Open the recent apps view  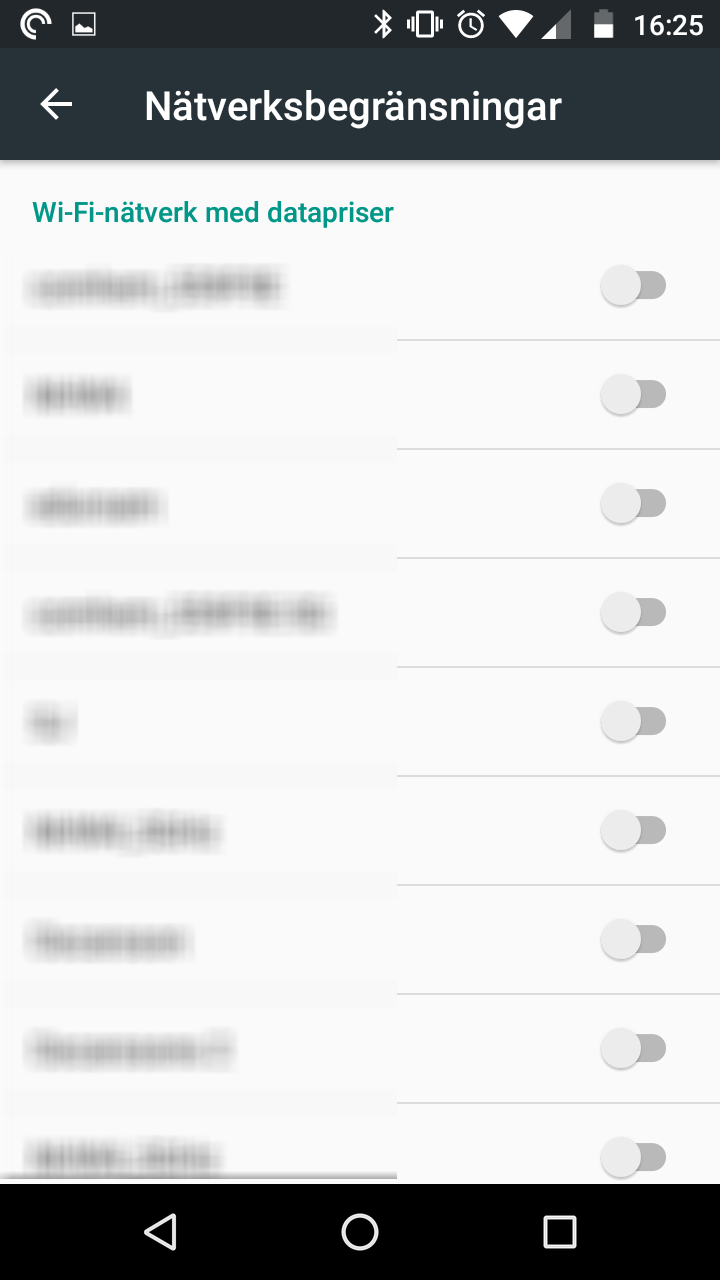(559, 1232)
